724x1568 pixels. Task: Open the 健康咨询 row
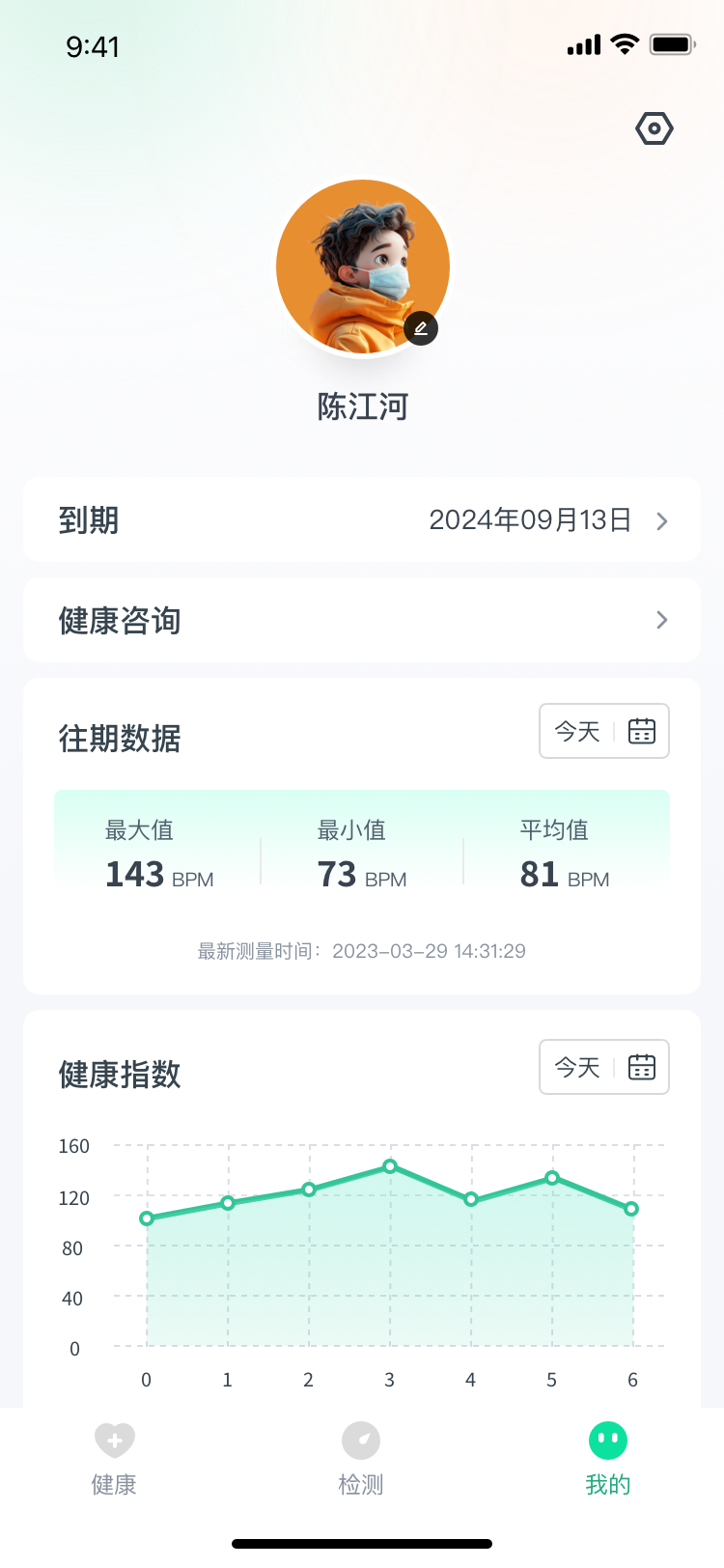coord(362,620)
